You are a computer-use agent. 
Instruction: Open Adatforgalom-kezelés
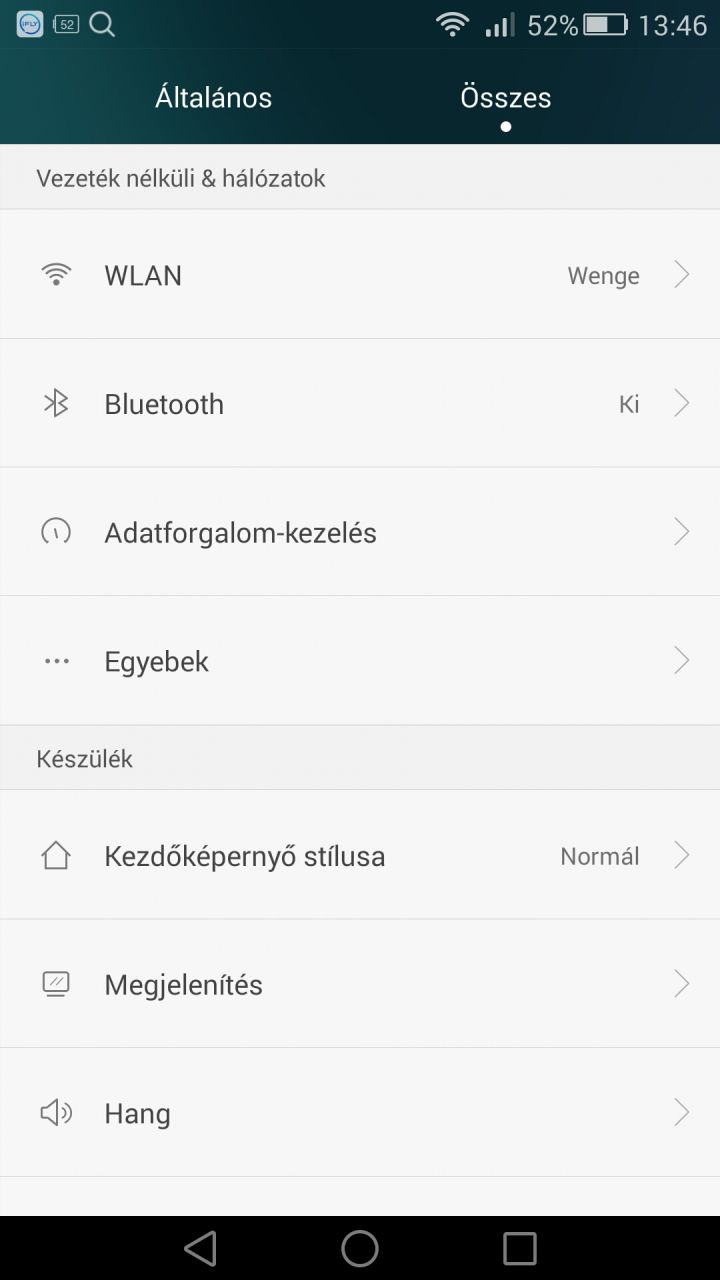[360, 532]
